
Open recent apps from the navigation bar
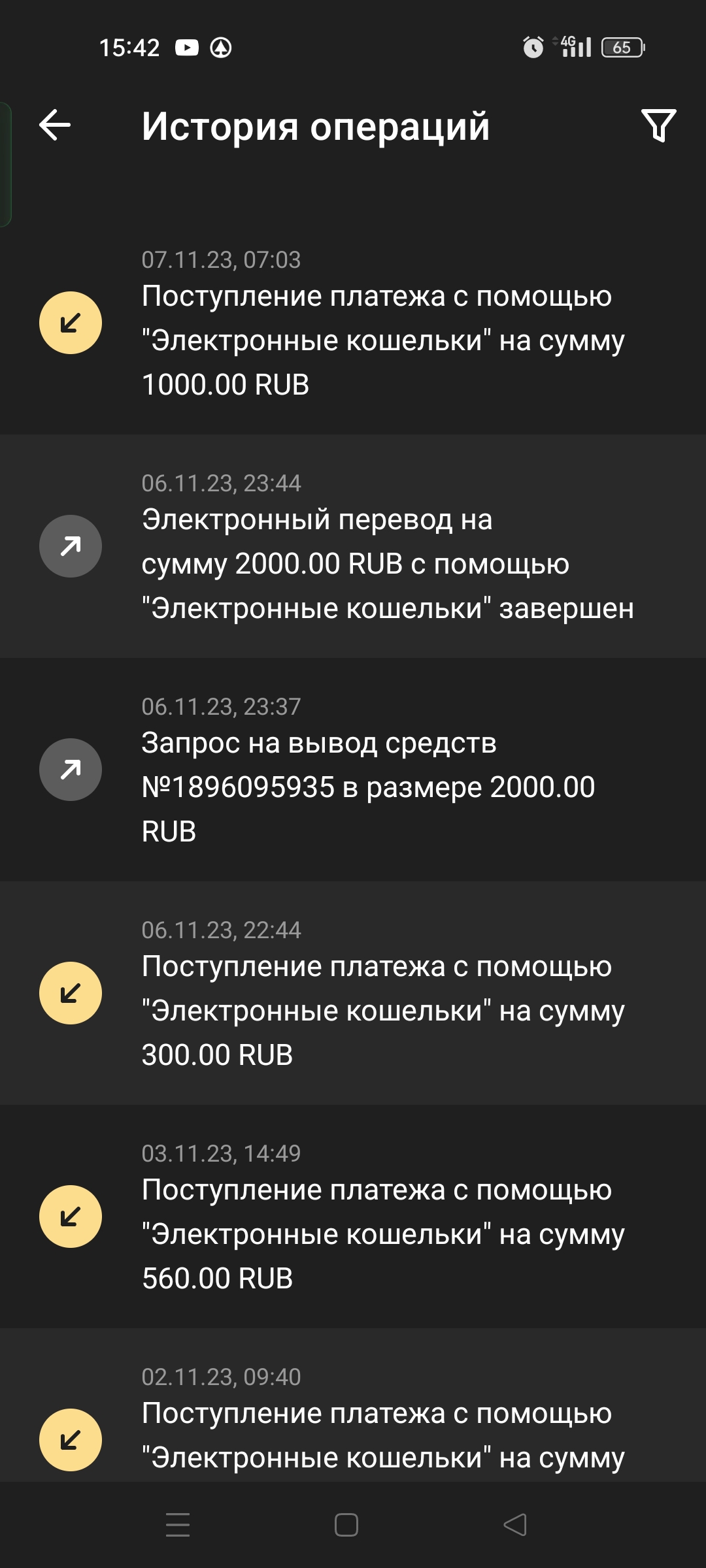178,1525
